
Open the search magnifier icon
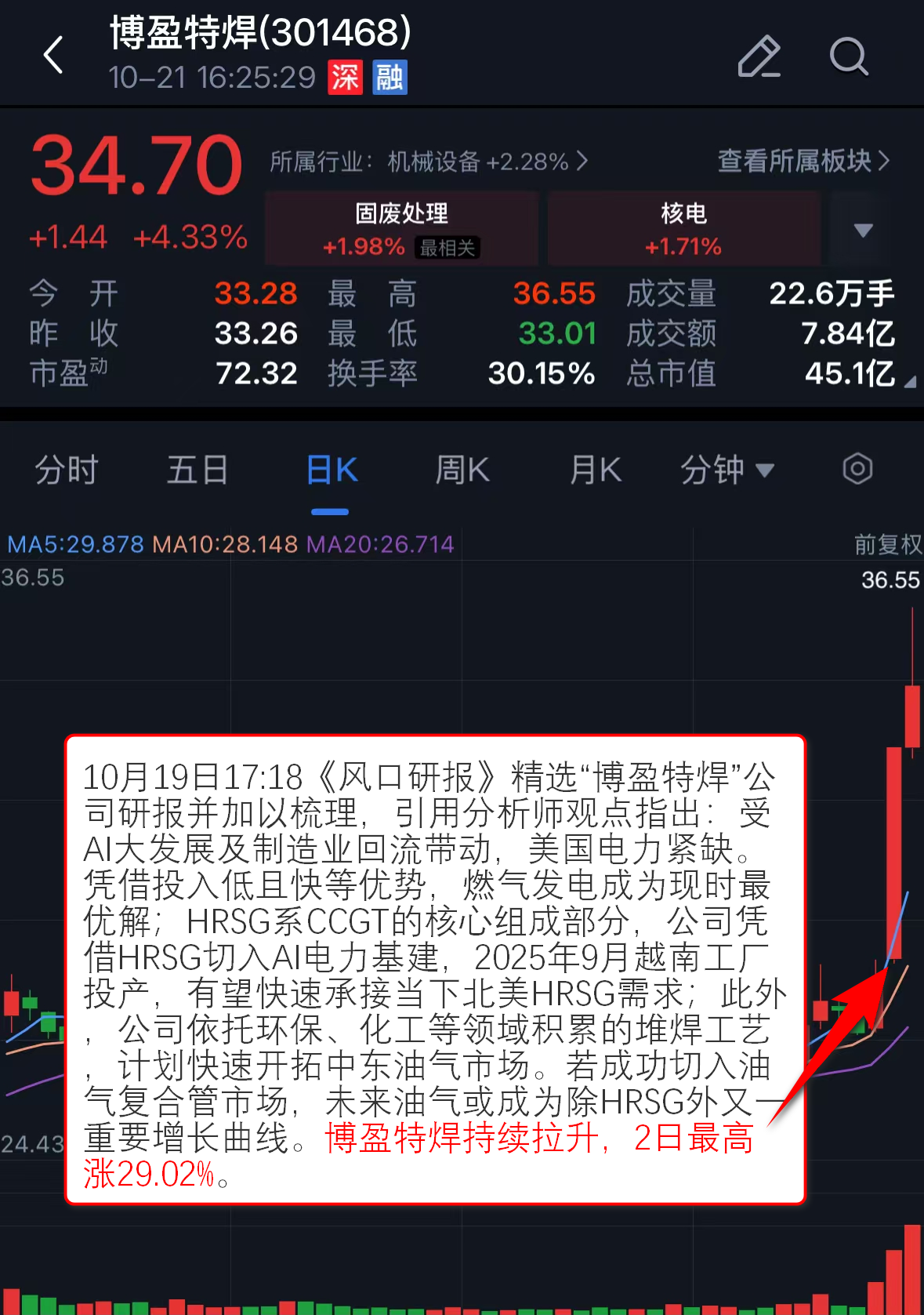[849, 56]
